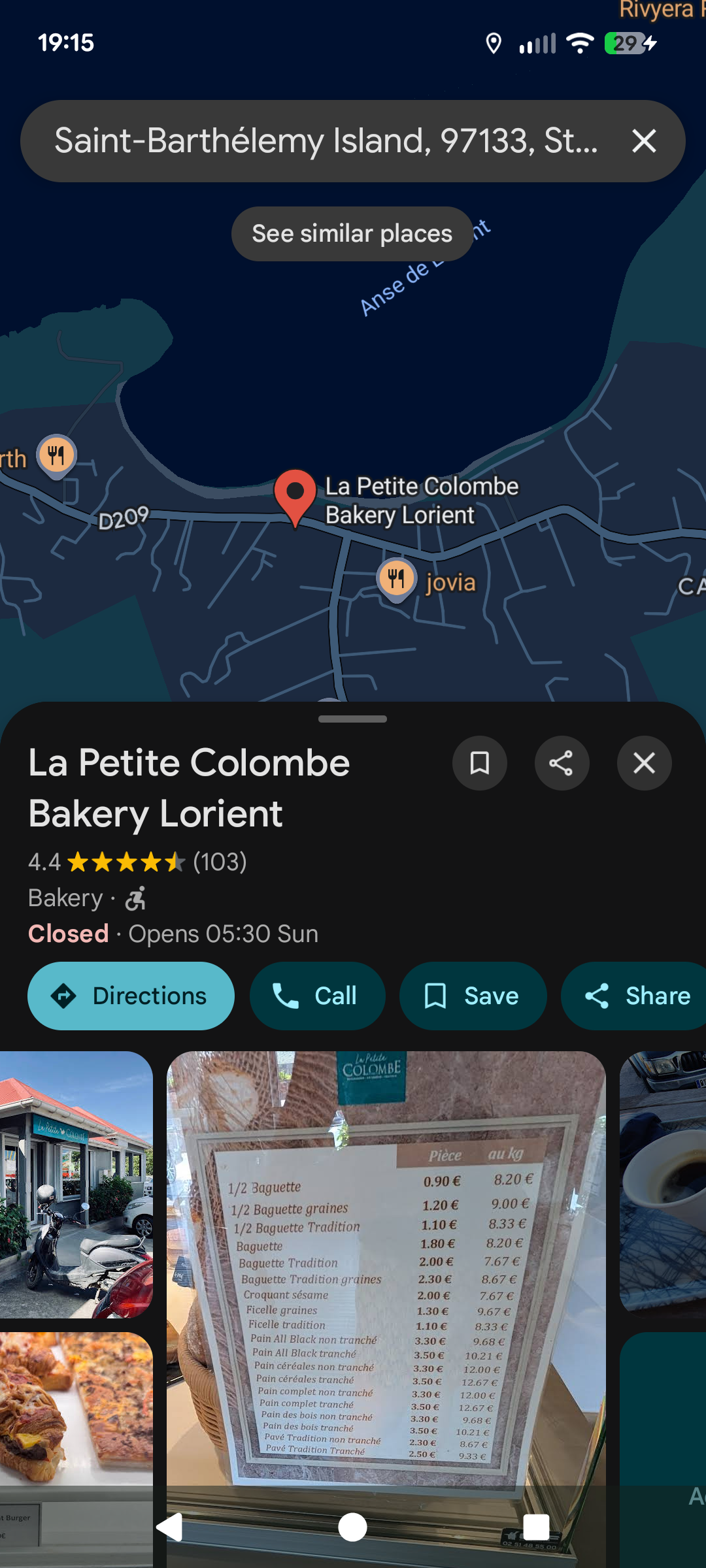Image resolution: width=706 pixels, height=1568 pixels.
Task: View the pastry and pizza photo
Action: 76,1411
